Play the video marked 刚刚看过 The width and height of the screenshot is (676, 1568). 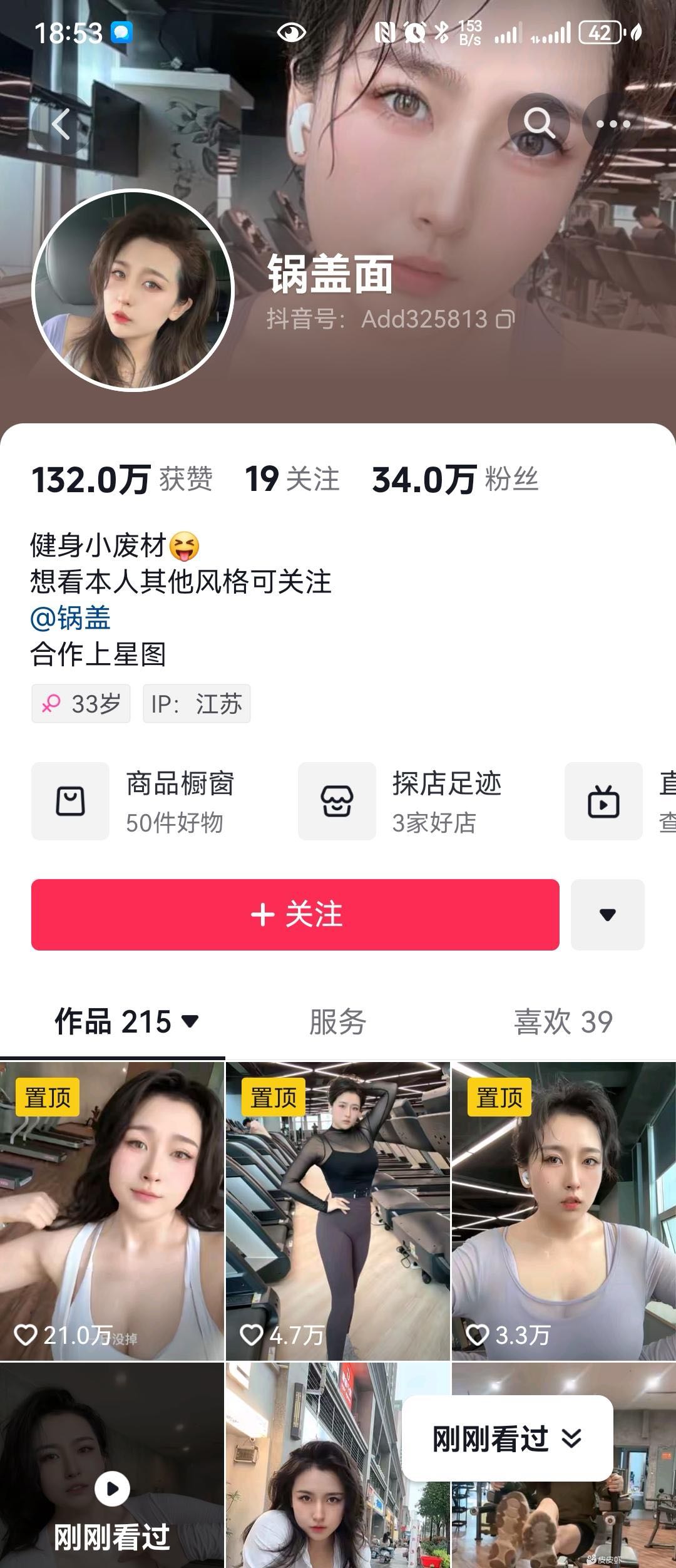(112, 1489)
